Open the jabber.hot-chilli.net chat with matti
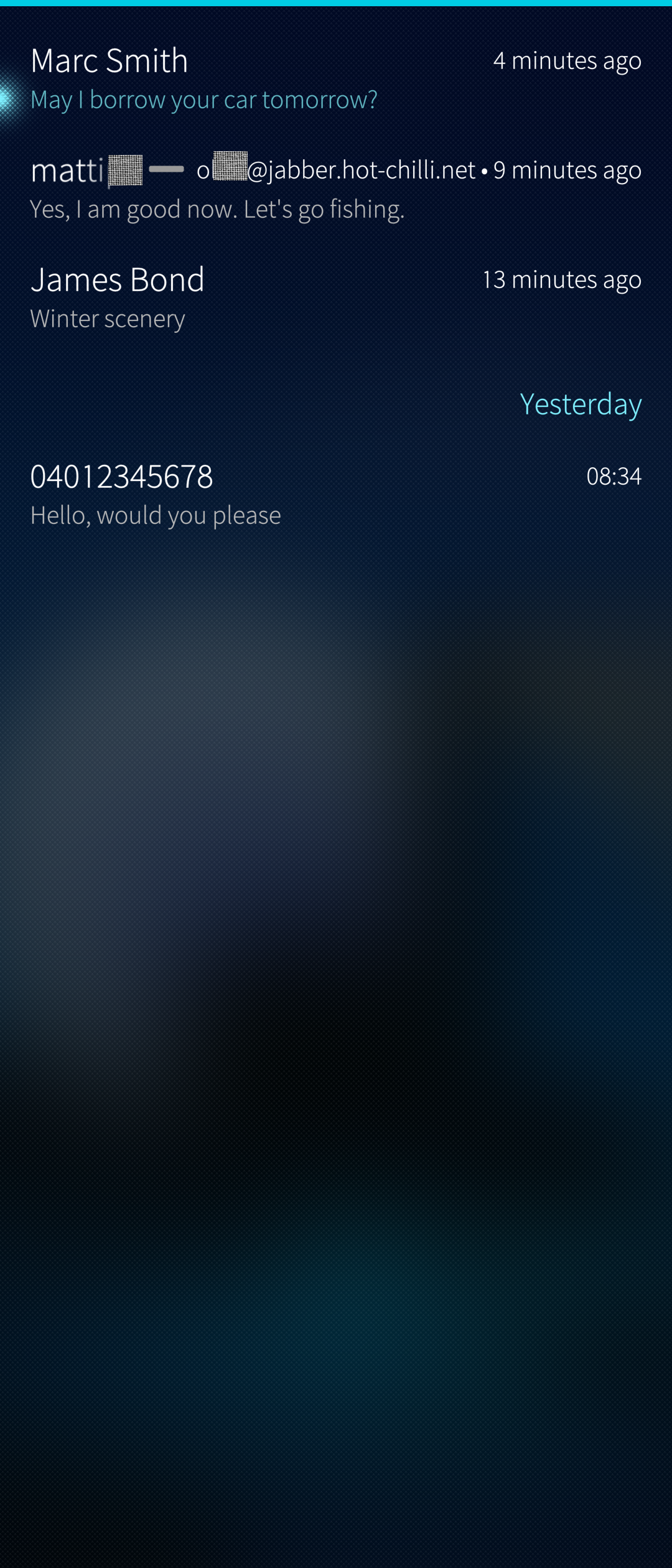 point(336,189)
